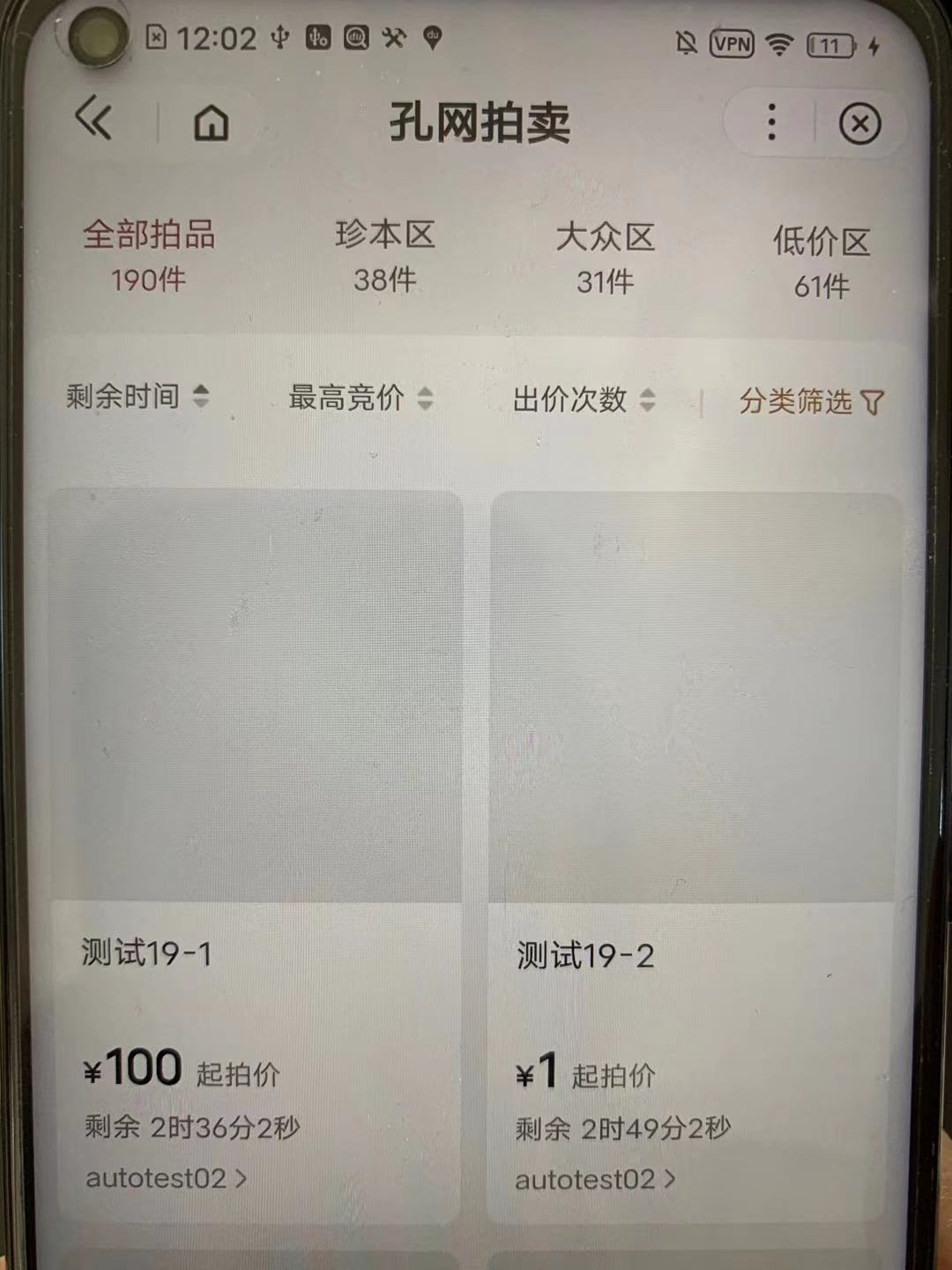Open the 测试19-2 auction item
Viewport: 952px width, 1270px height.
(x=695, y=857)
